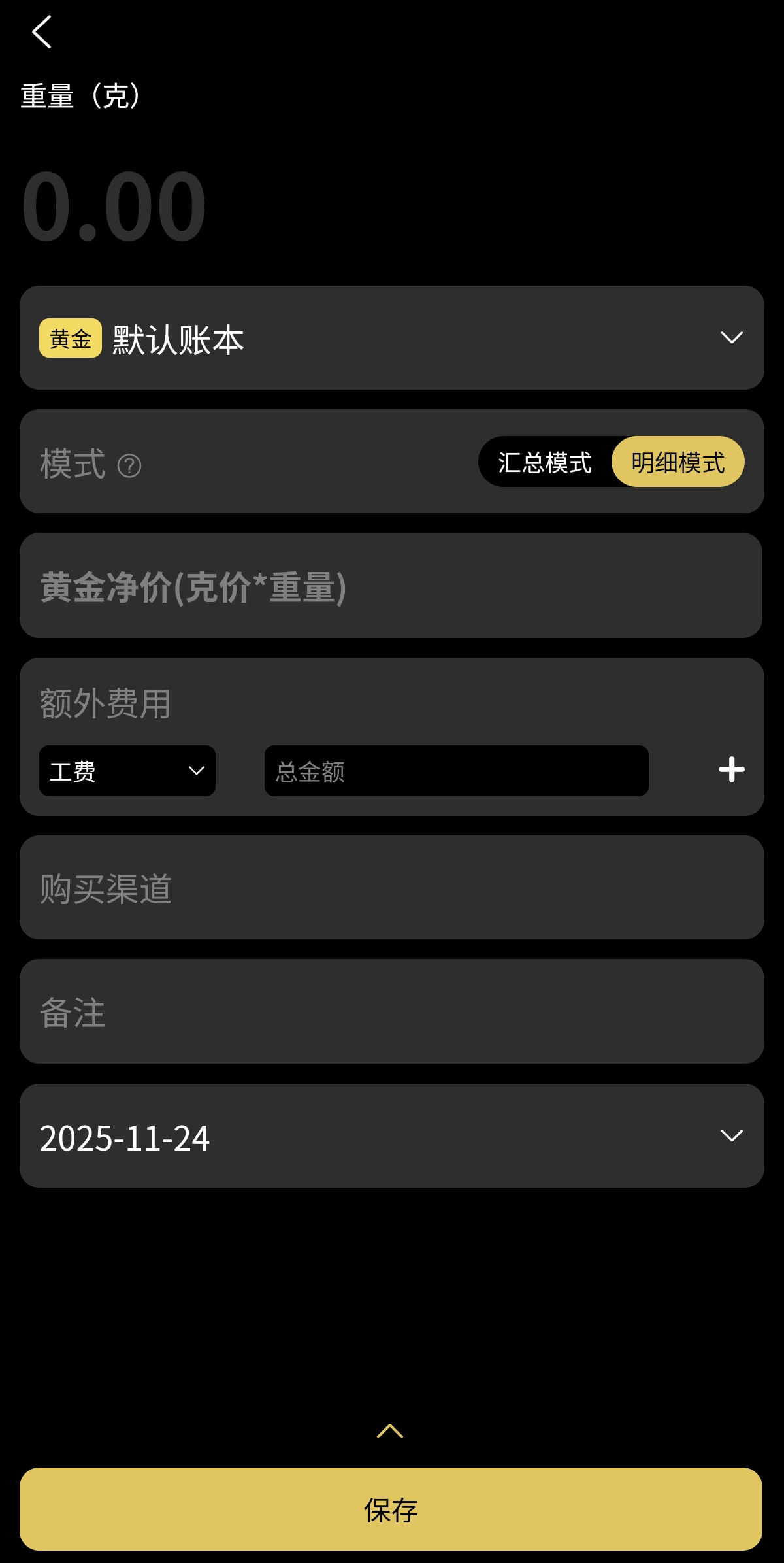The image size is (784, 1563).
Task: Switch to 汇总模式
Action: tap(545, 462)
